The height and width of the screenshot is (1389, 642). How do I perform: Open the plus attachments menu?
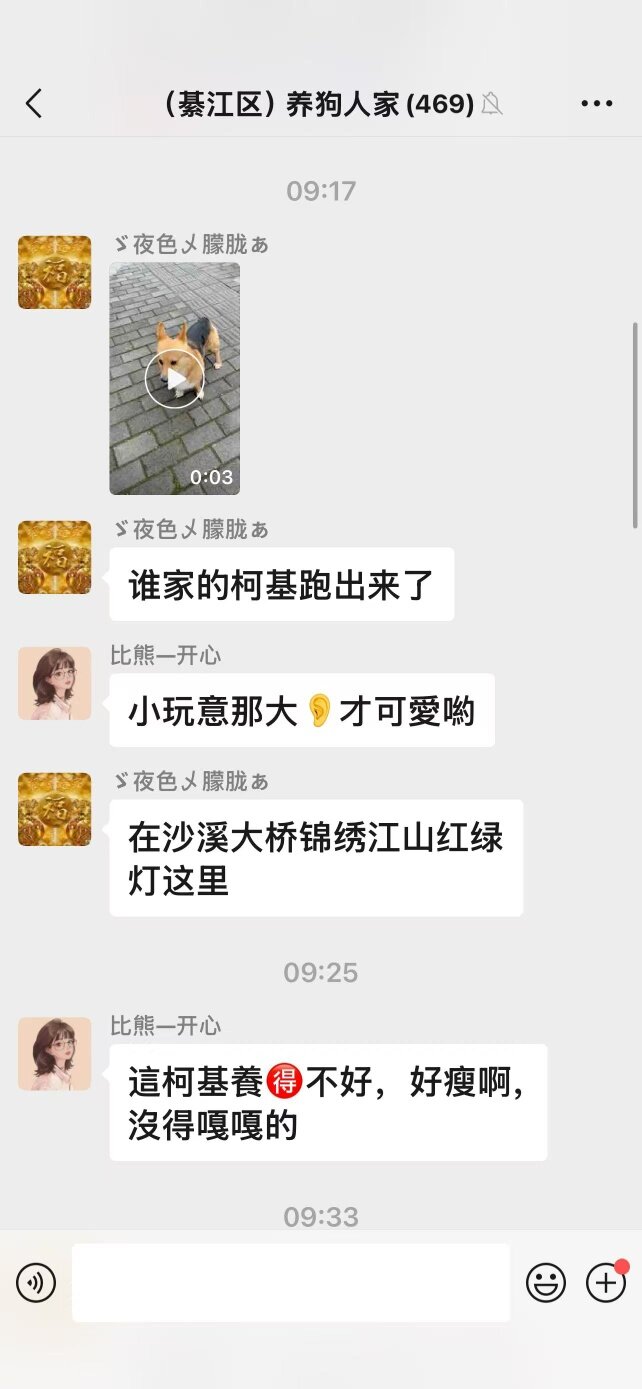[606, 1282]
